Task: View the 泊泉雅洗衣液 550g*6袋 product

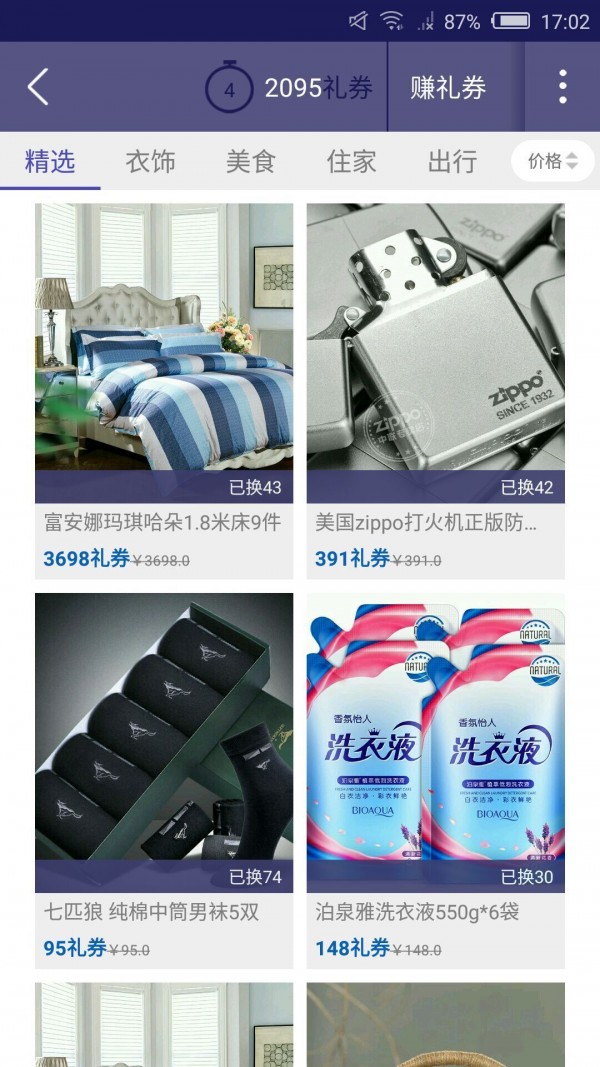Action: click(x=435, y=780)
